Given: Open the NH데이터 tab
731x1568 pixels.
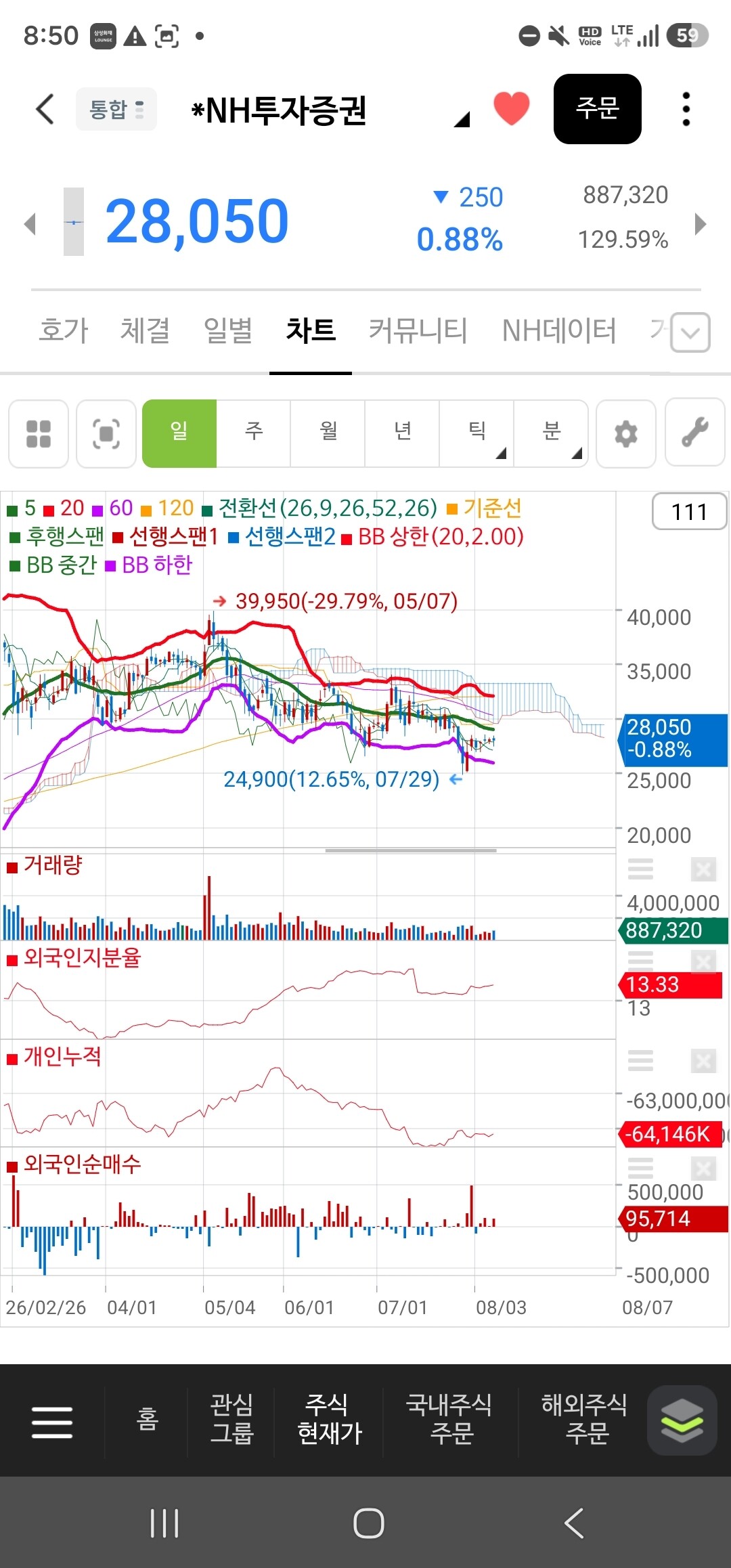Looking at the screenshot, I should click(x=559, y=331).
